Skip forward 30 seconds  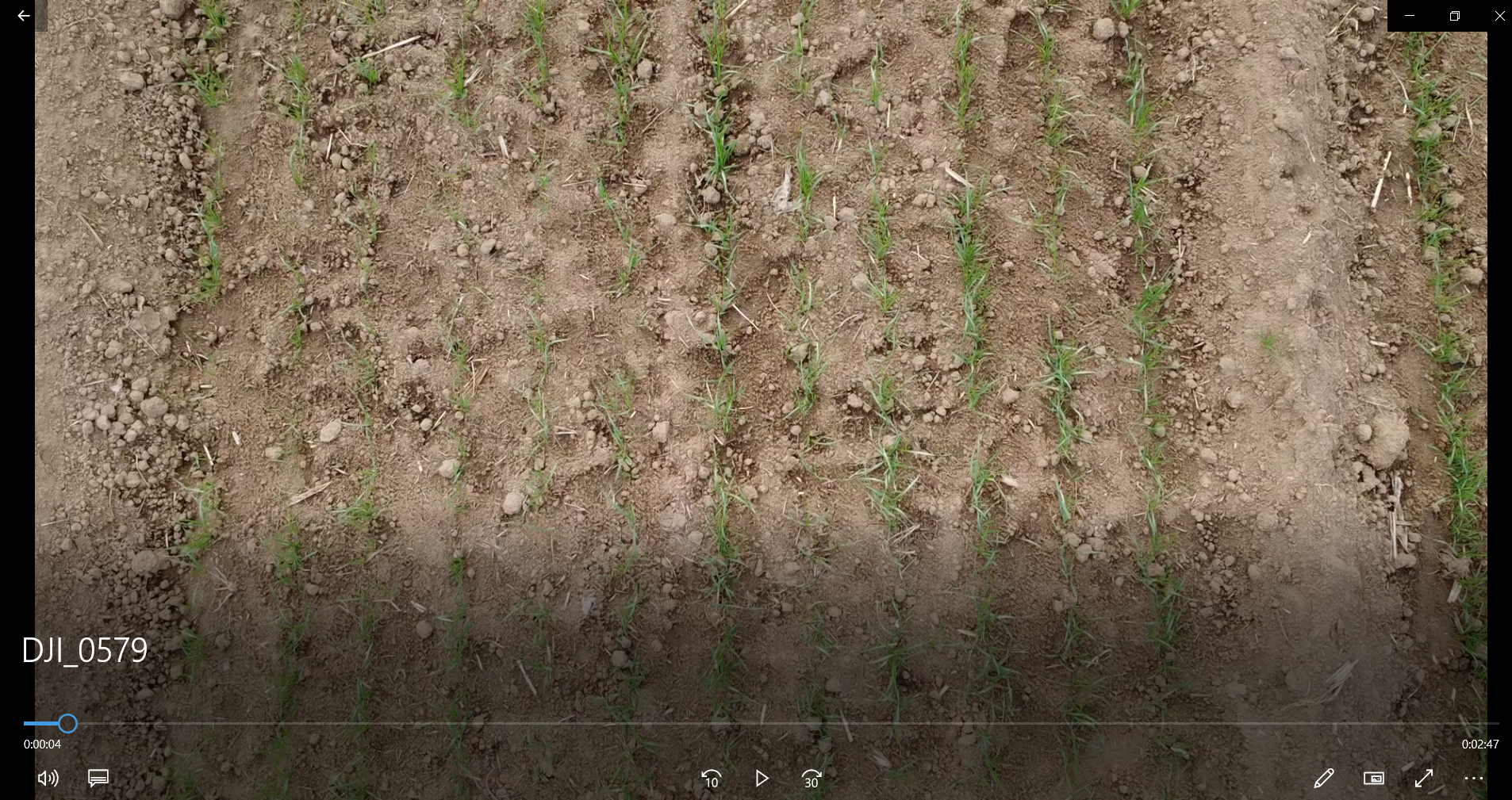coord(811,779)
